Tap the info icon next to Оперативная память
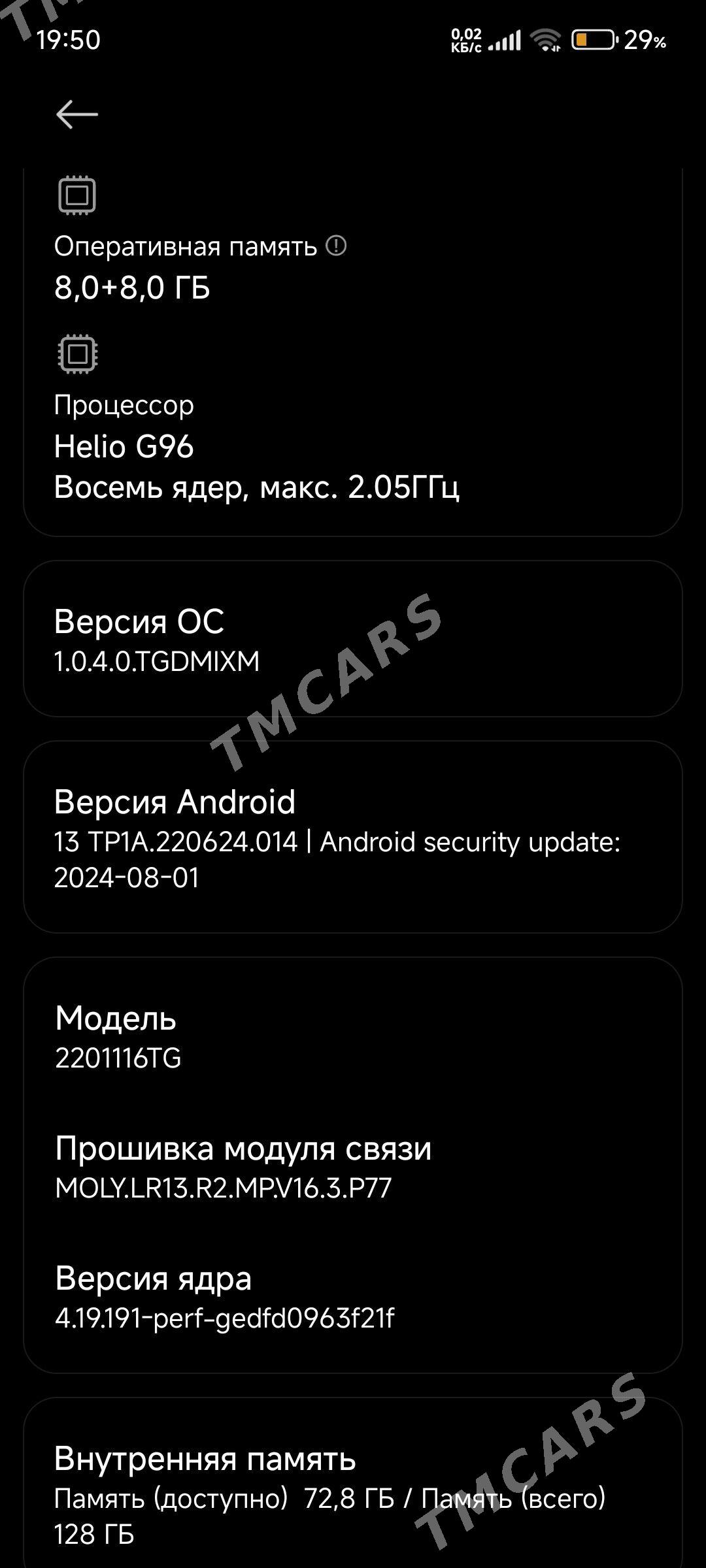This screenshot has width=706, height=1568. click(336, 246)
